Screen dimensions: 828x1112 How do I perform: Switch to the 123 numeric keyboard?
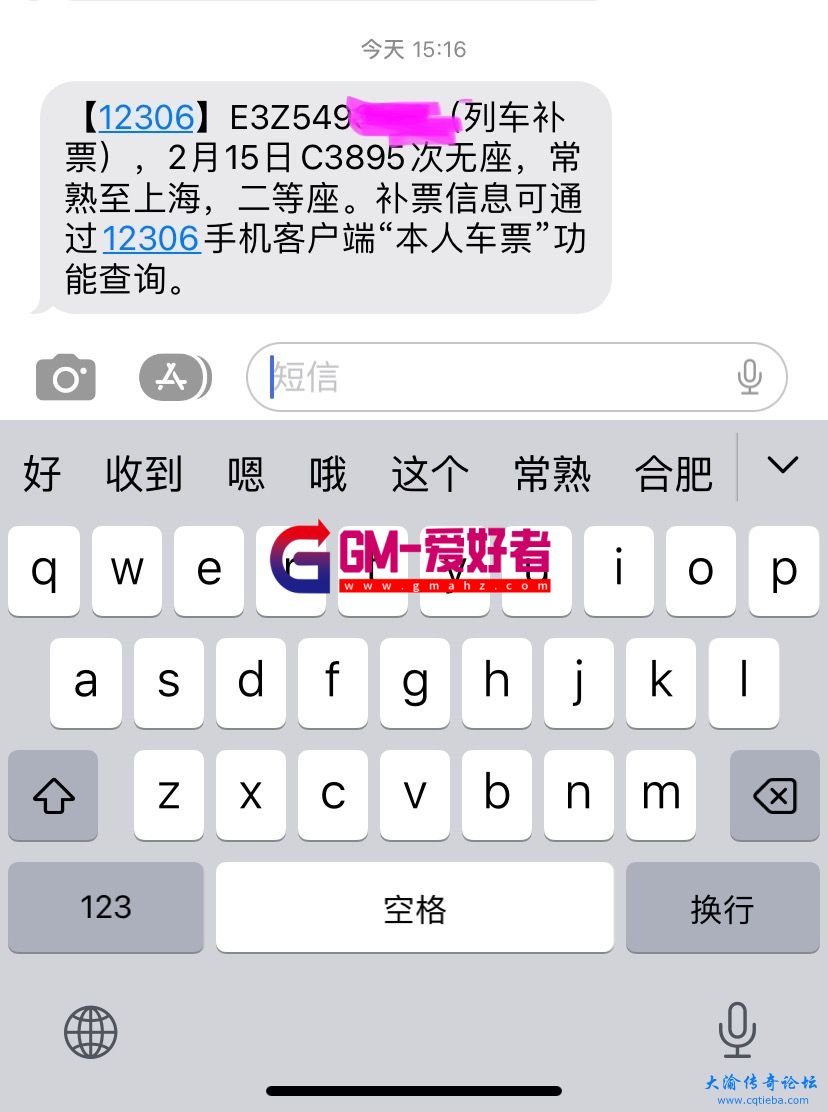click(106, 908)
